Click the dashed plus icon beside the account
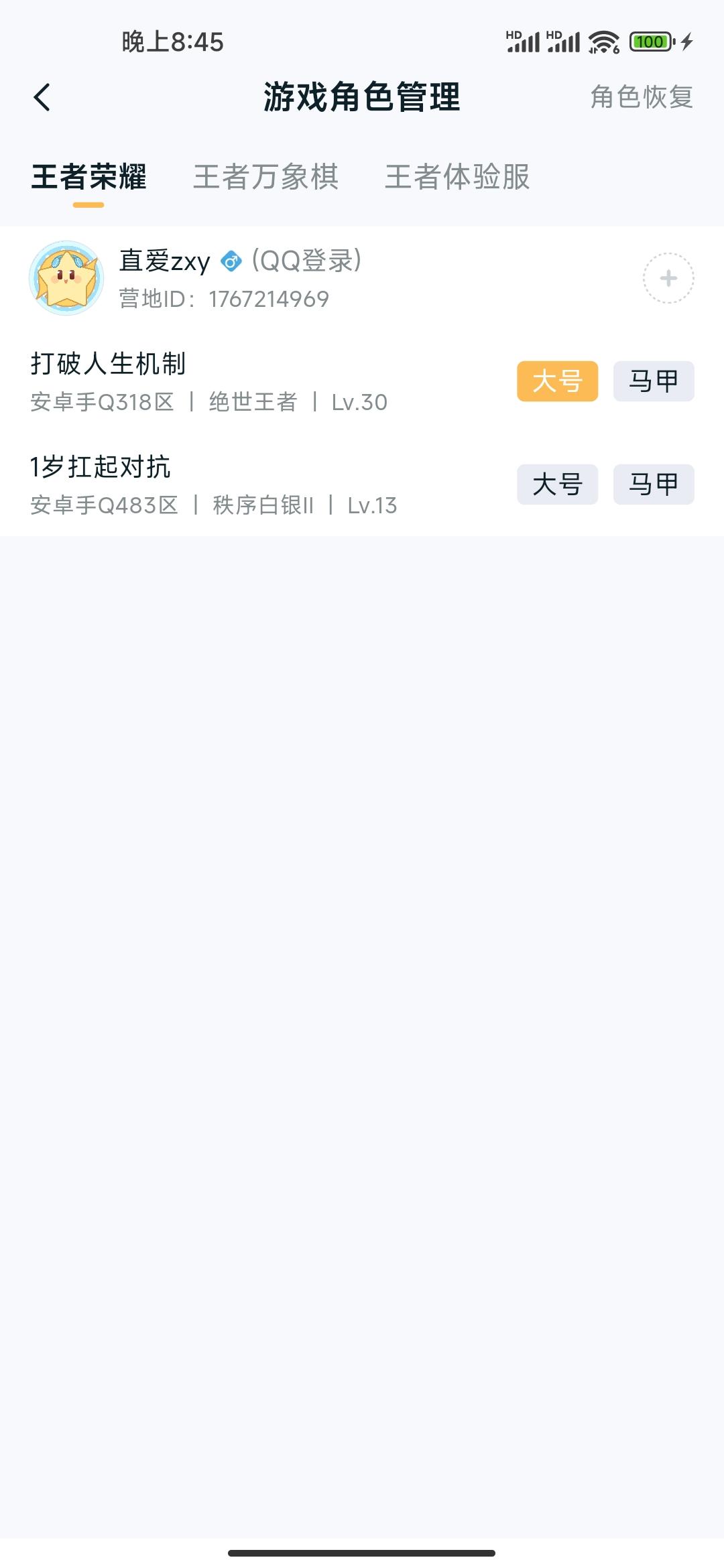Image resolution: width=724 pixels, height=1568 pixels. click(667, 277)
